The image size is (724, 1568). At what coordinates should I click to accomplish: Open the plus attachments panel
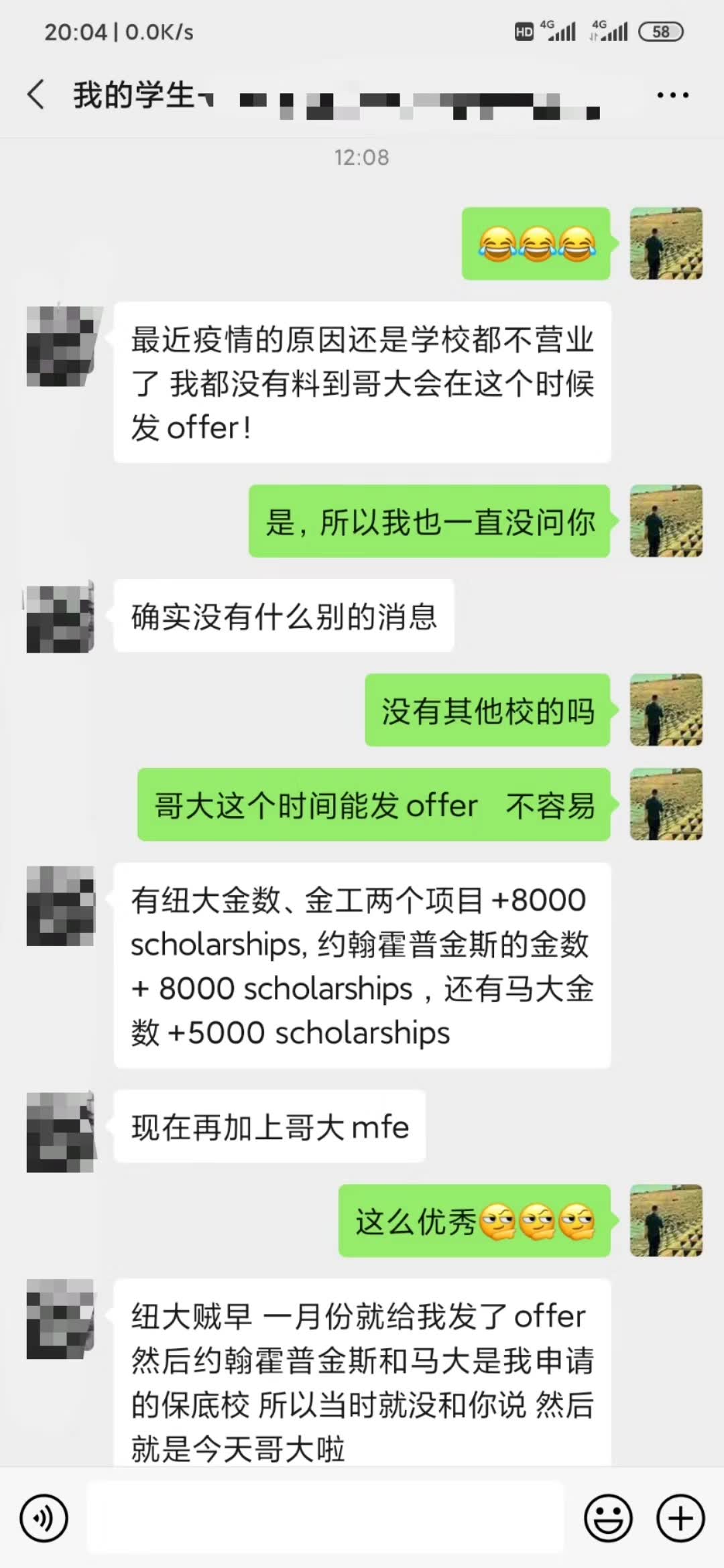click(680, 1518)
